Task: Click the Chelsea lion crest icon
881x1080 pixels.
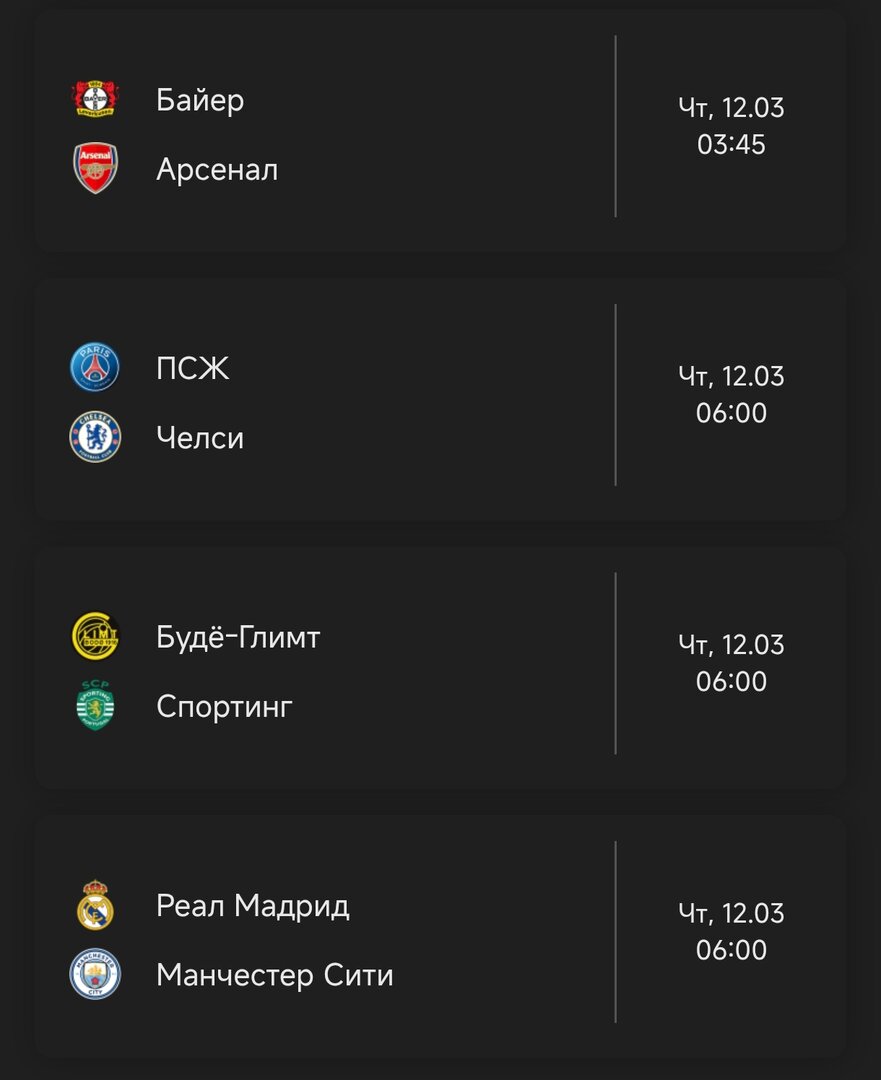Action: [95, 437]
